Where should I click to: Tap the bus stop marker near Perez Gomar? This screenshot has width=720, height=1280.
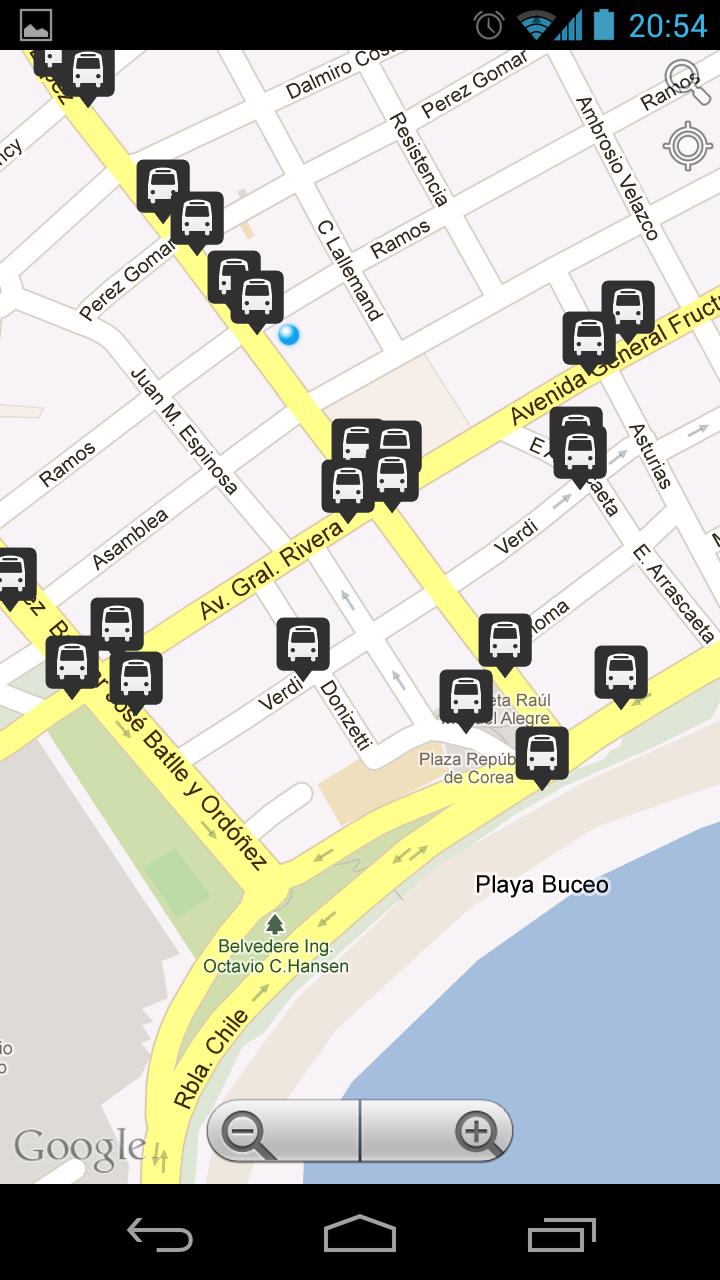(x=160, y=185)
